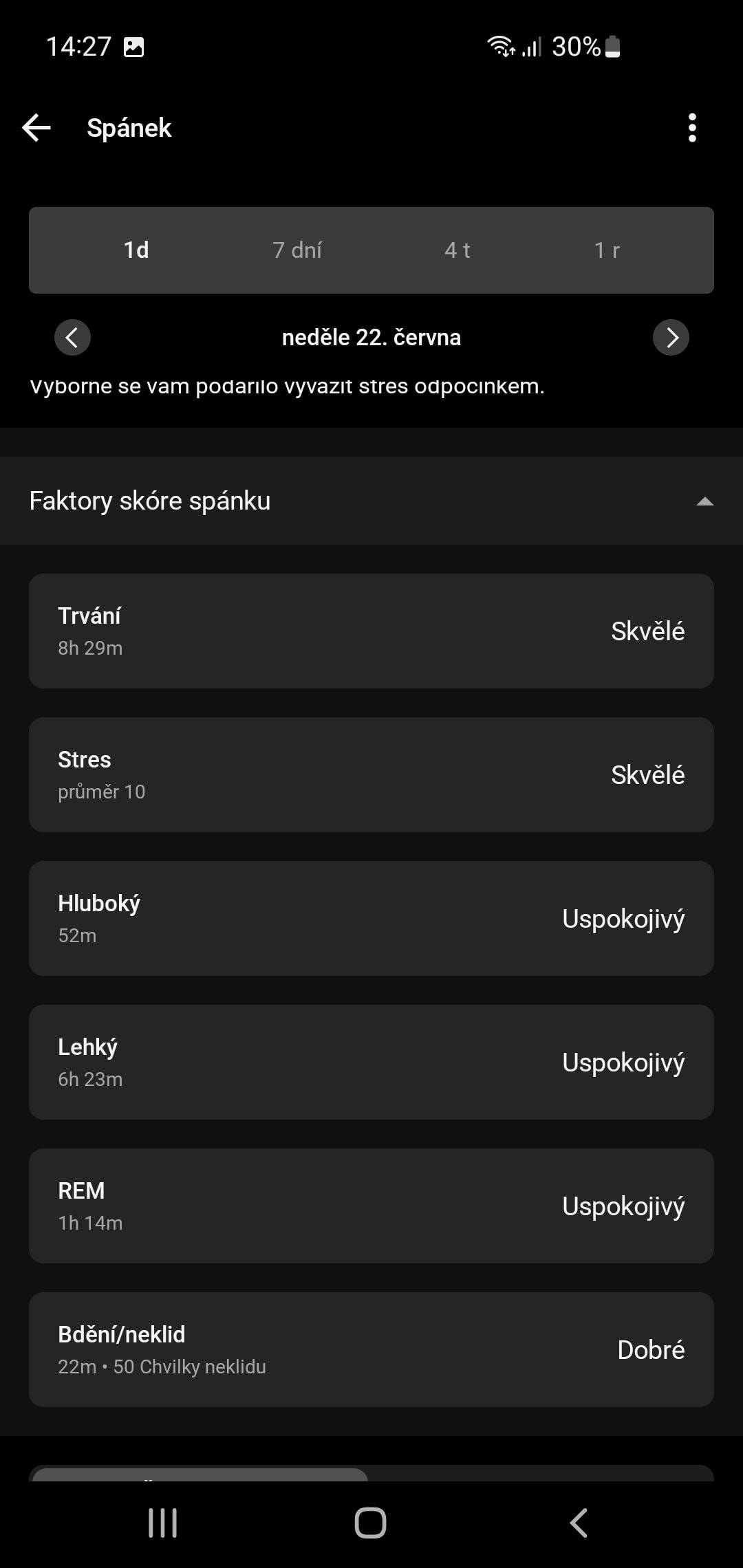Viewport: 743px width, 1568px height.
Task: Tap the system home button
Action: [x=371, y=1523]
